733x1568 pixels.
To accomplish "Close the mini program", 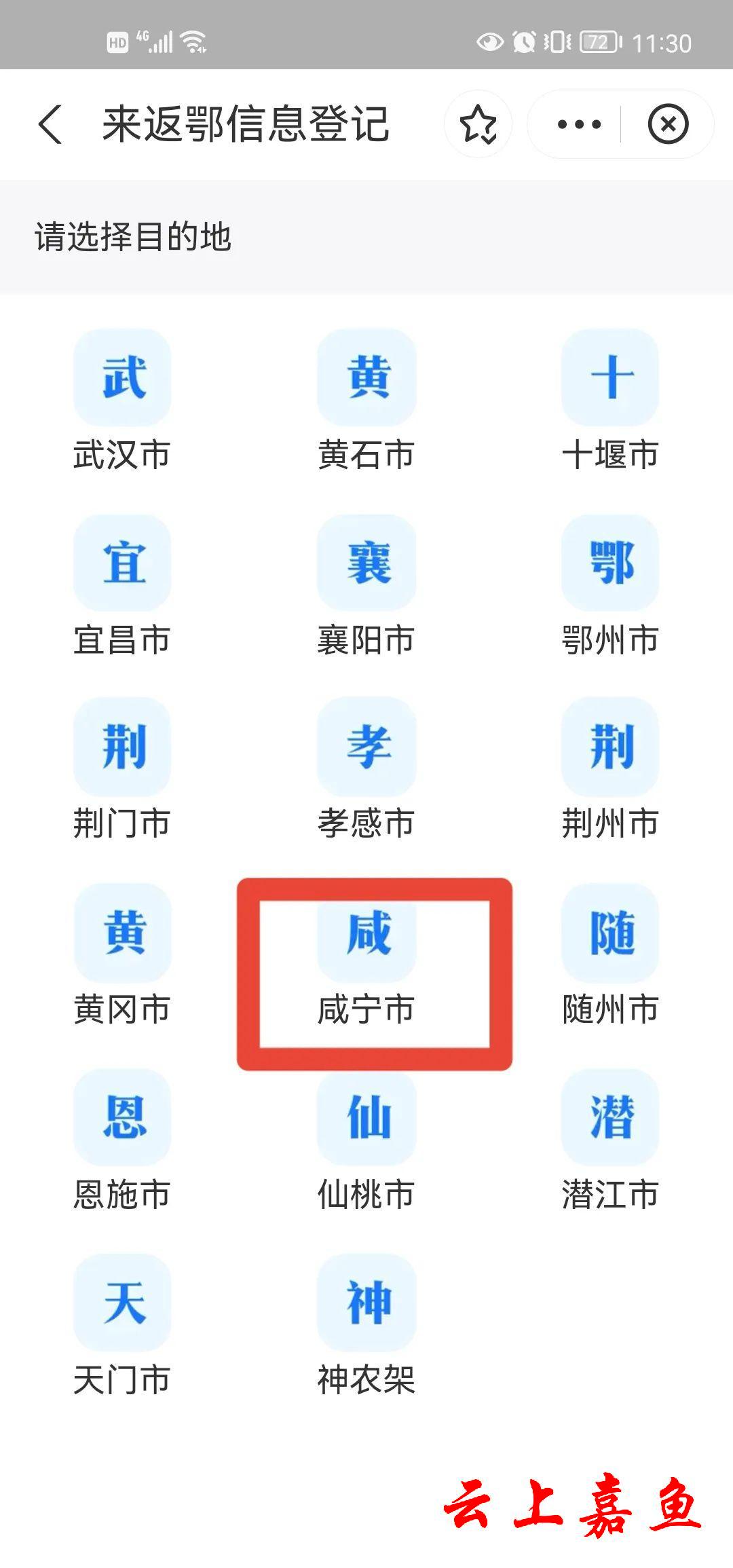I will coord(668,125).
